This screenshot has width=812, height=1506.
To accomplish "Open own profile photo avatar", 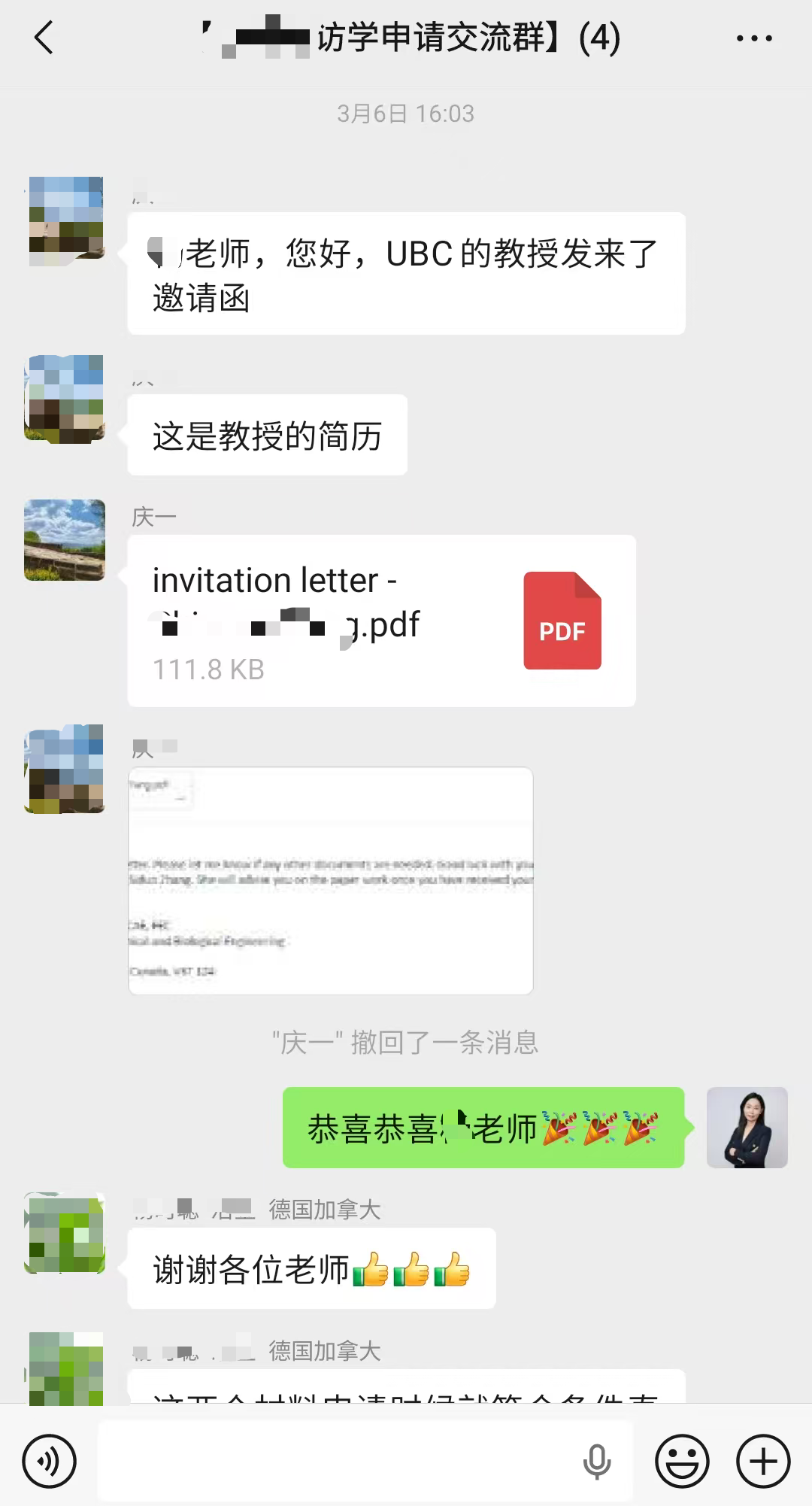I will click(747, 1128).
